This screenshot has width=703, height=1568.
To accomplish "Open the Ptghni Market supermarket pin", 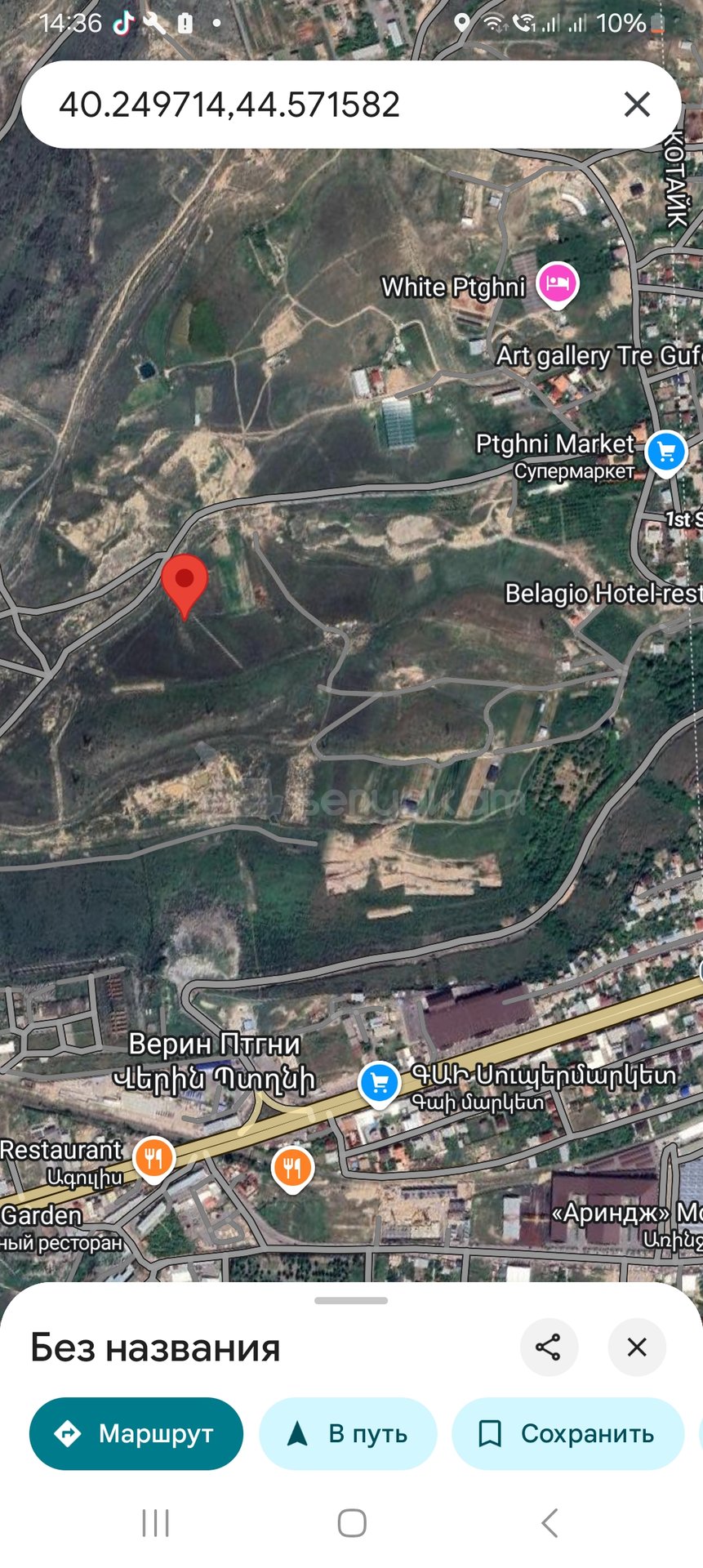I will coord(665,452).
